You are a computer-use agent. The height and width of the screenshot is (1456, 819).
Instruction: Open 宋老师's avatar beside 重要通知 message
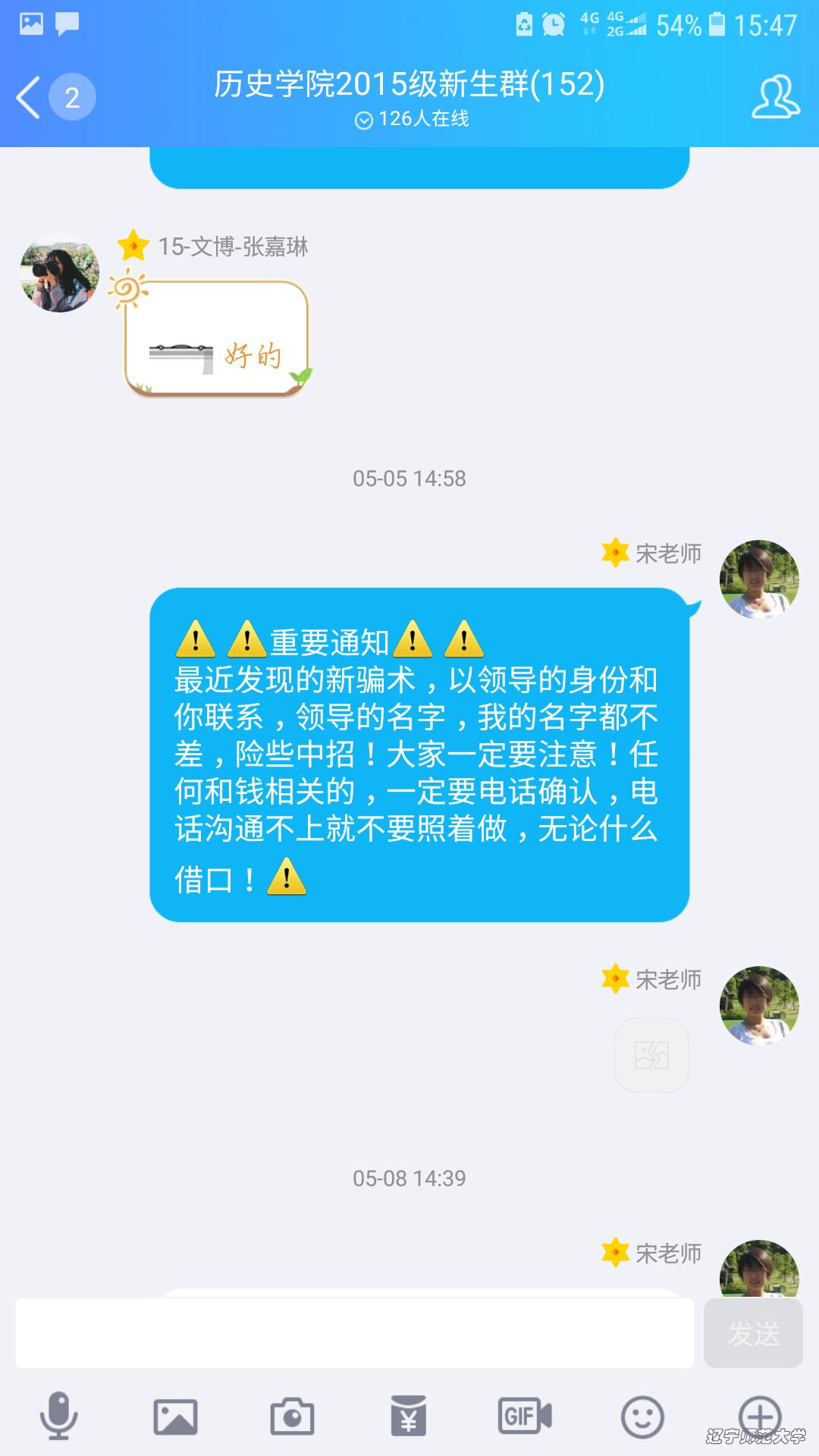759,579
